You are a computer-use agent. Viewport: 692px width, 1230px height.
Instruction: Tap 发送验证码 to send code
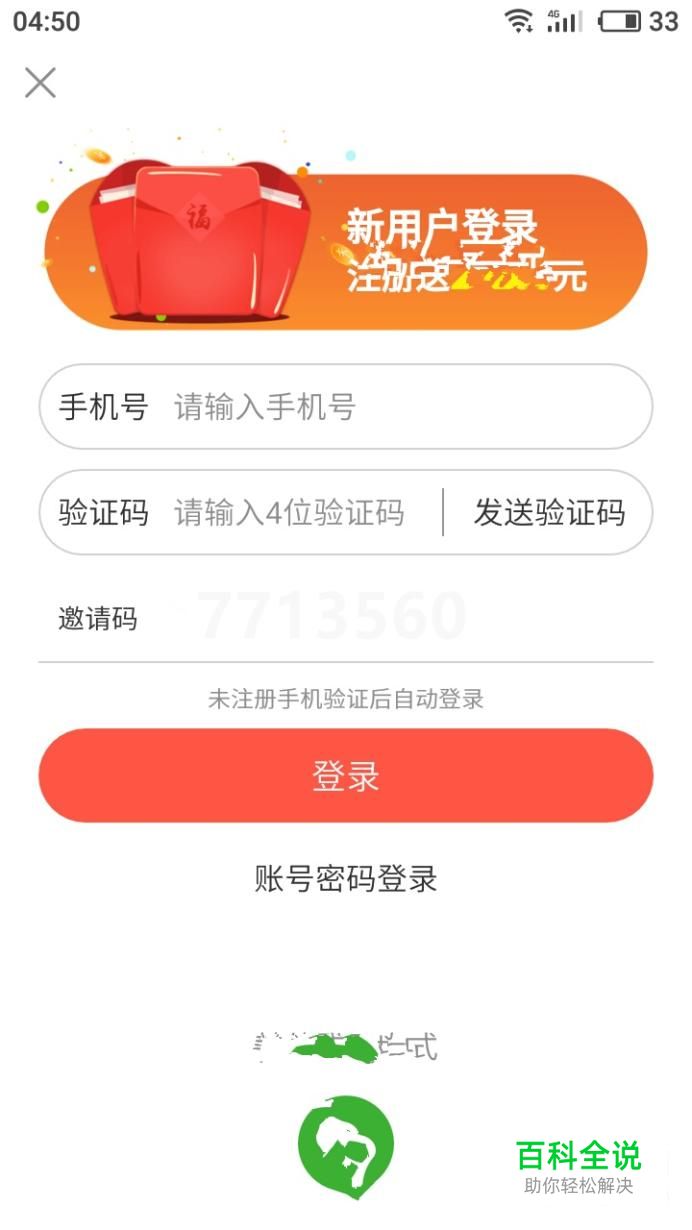coord(549,513)
